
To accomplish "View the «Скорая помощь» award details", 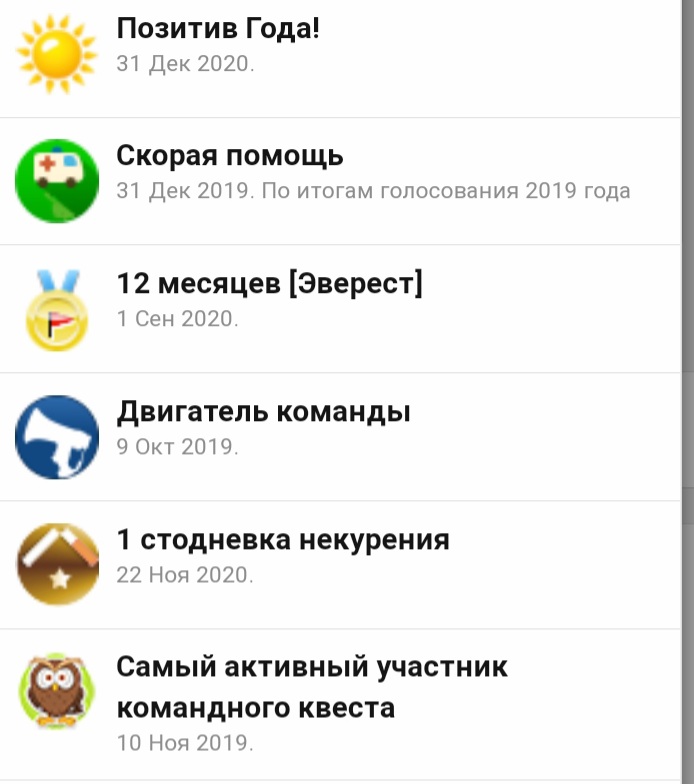I will [x=230, y=156].
